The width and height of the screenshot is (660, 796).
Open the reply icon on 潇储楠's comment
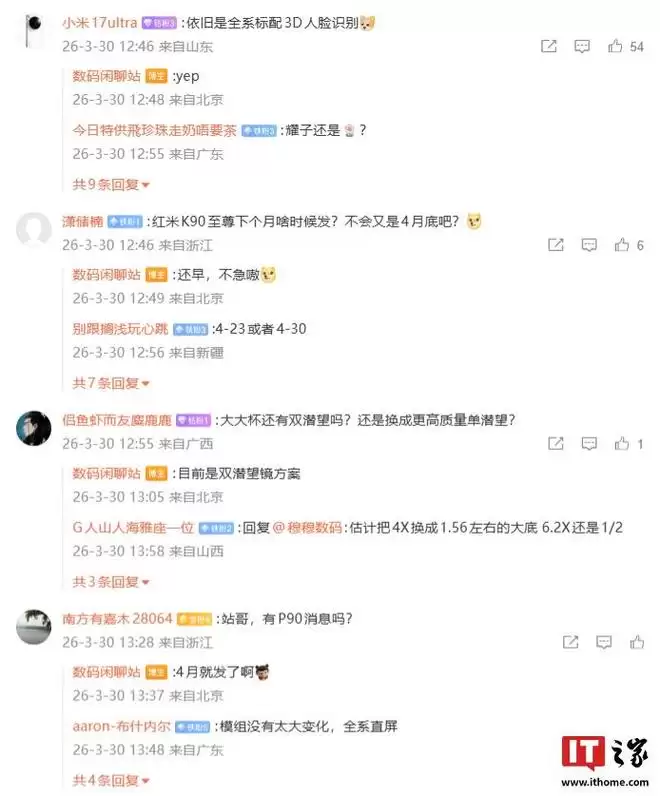[589, 245]
